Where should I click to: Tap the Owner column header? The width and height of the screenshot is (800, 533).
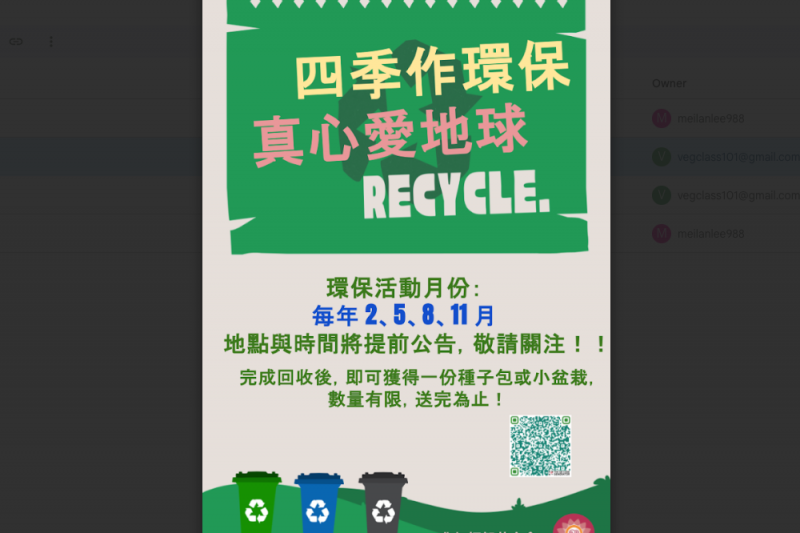[x=669, y=83]
